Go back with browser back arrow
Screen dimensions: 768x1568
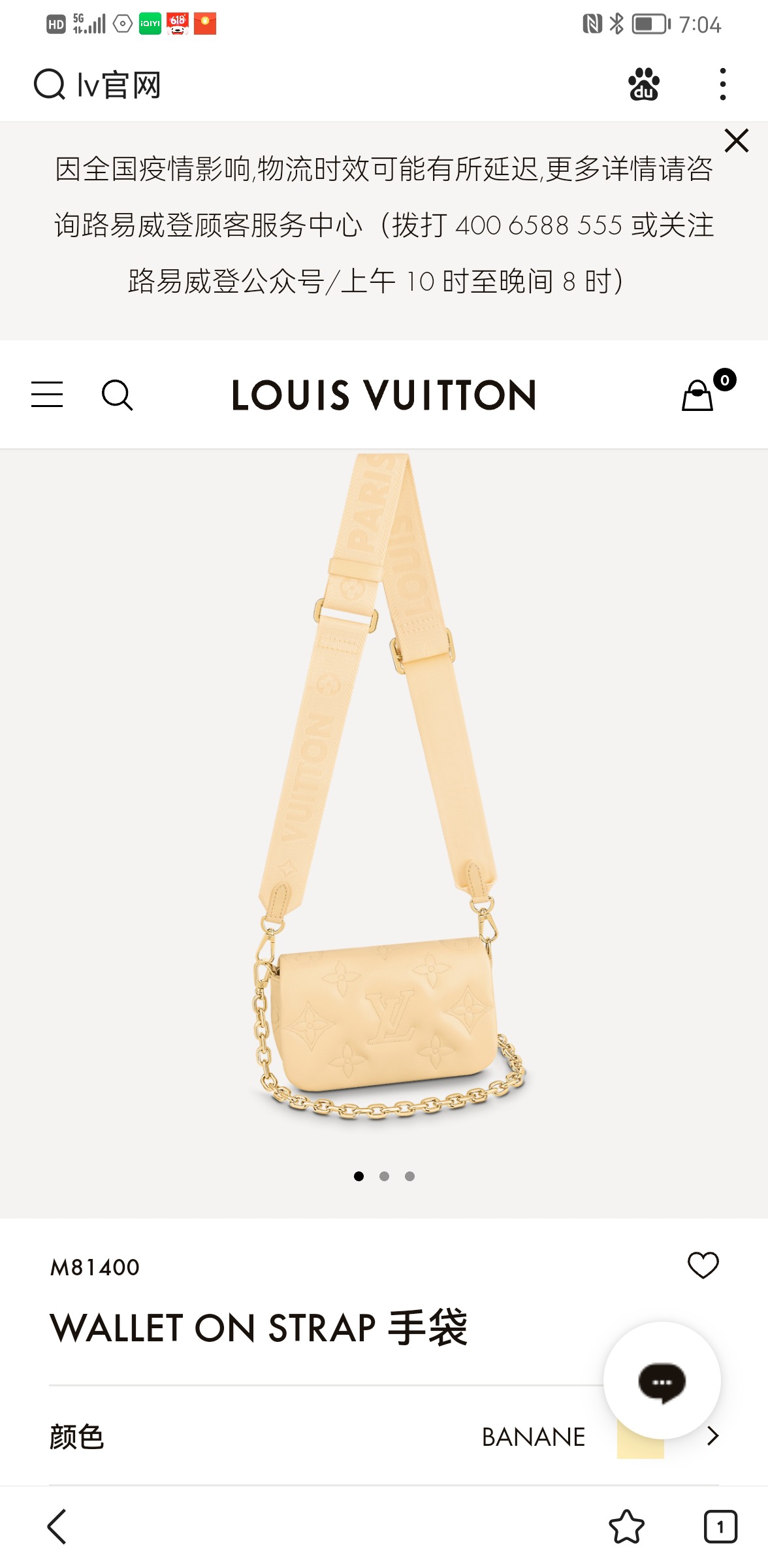[57, 1527]
